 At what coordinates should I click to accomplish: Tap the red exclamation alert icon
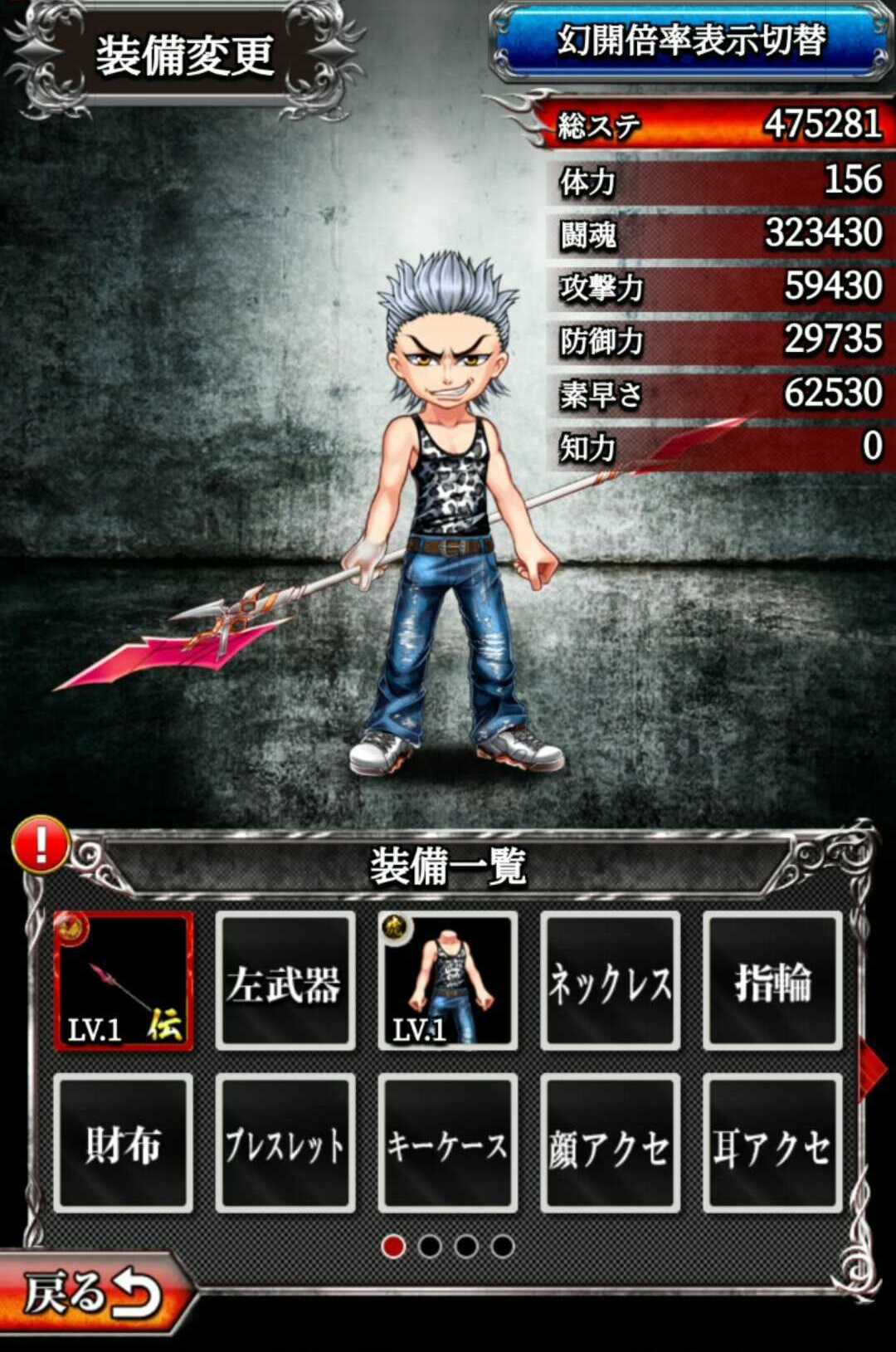click(40, 845)
